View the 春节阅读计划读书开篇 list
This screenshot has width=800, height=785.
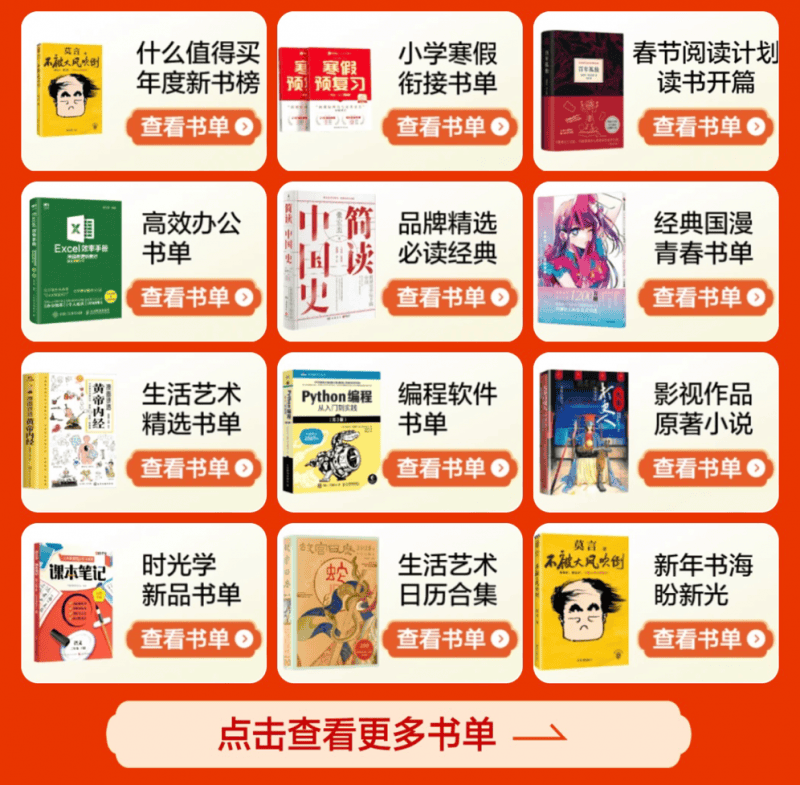point(707,126)
